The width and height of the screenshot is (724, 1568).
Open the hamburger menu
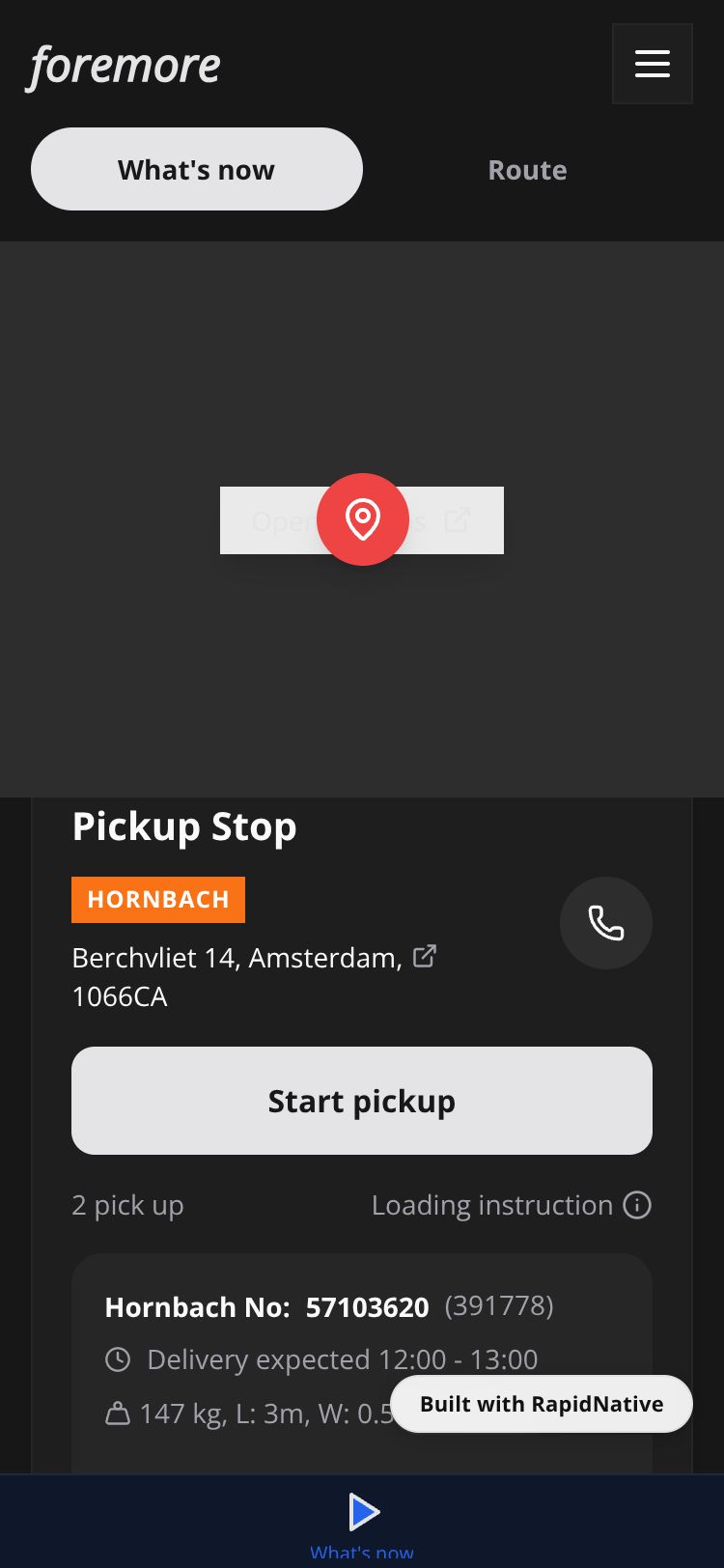tap(652, 64)
